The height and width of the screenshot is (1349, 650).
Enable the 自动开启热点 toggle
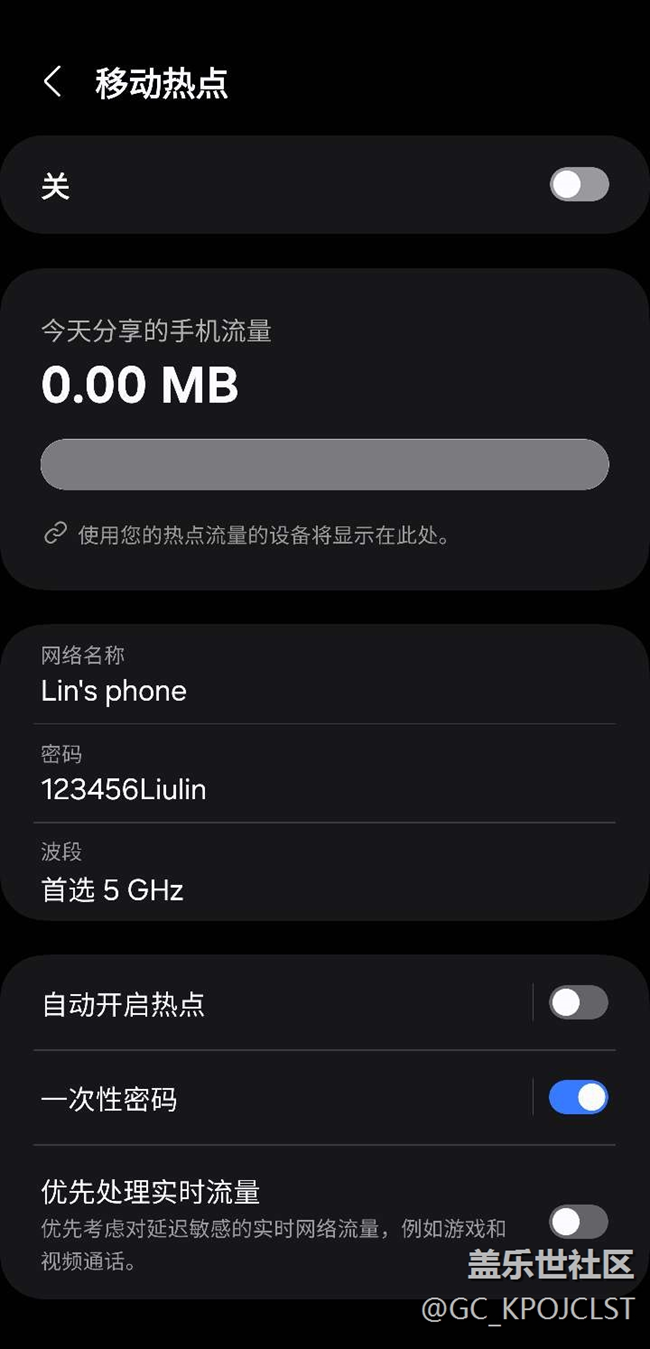[578, 1003]
